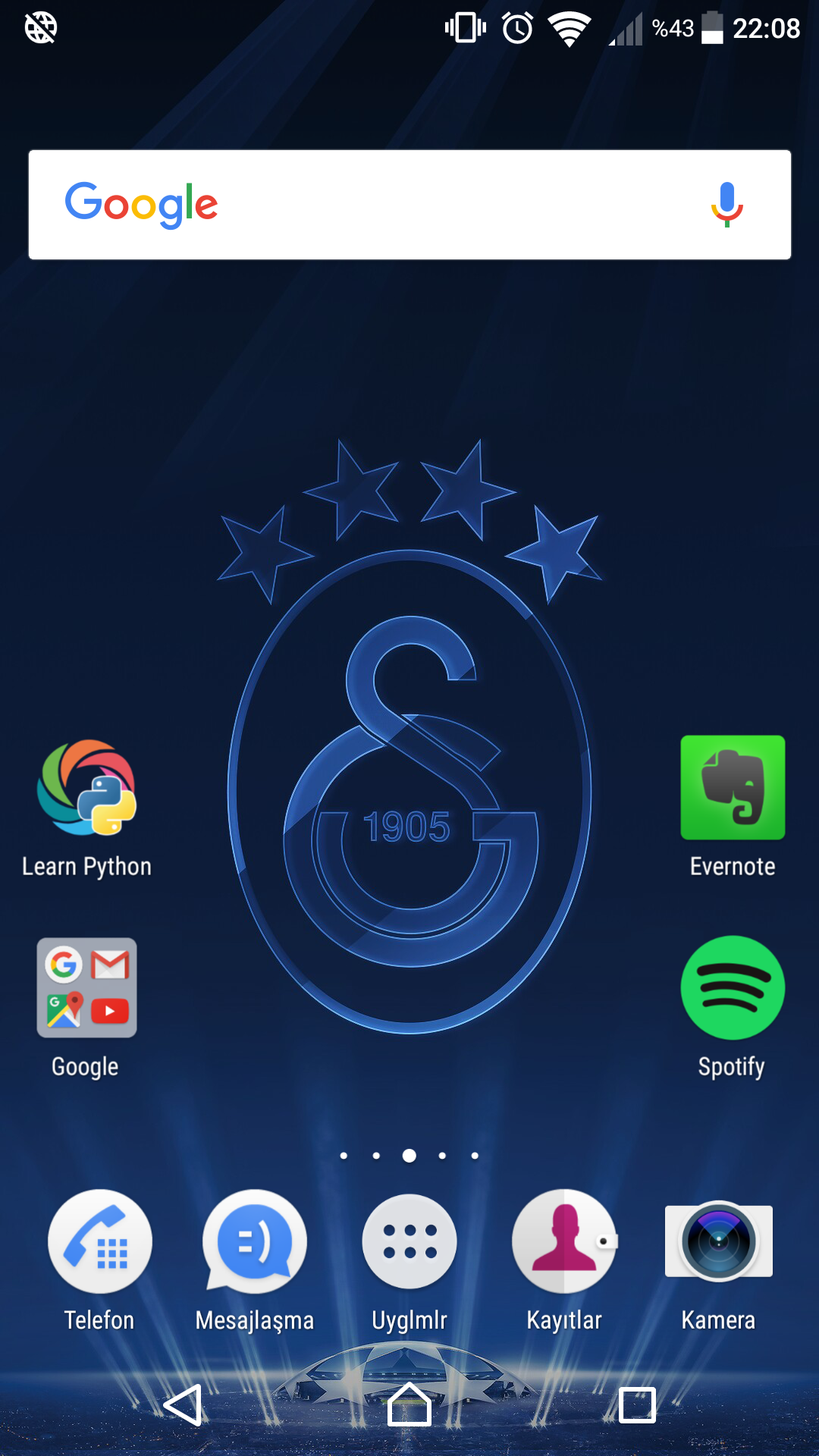Viewport: 819px width, 1456px height.
Task: Open the Telefon dialer app
Action: click(x=99, y=1241)
